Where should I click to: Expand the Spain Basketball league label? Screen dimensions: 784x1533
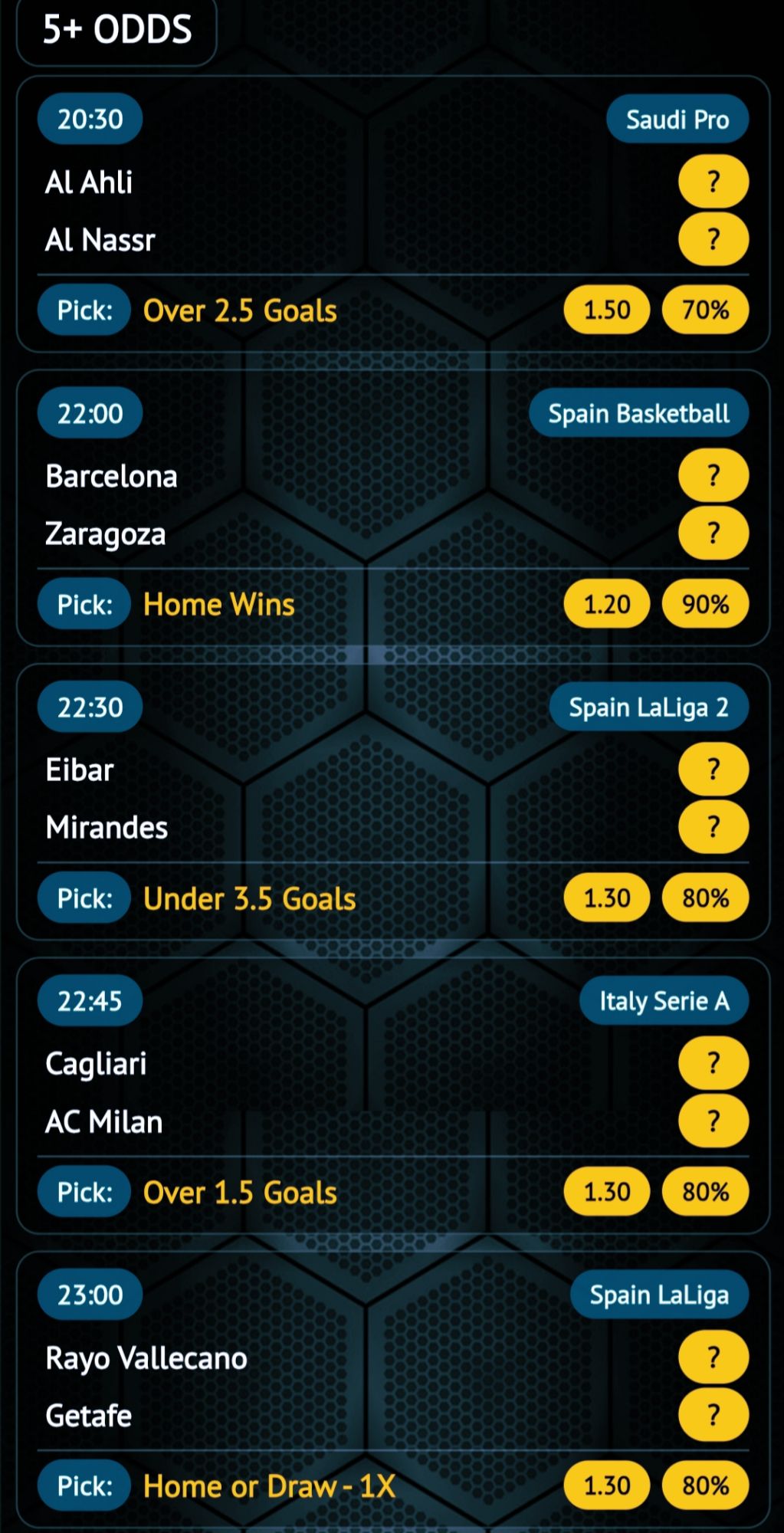coord(638,412)
